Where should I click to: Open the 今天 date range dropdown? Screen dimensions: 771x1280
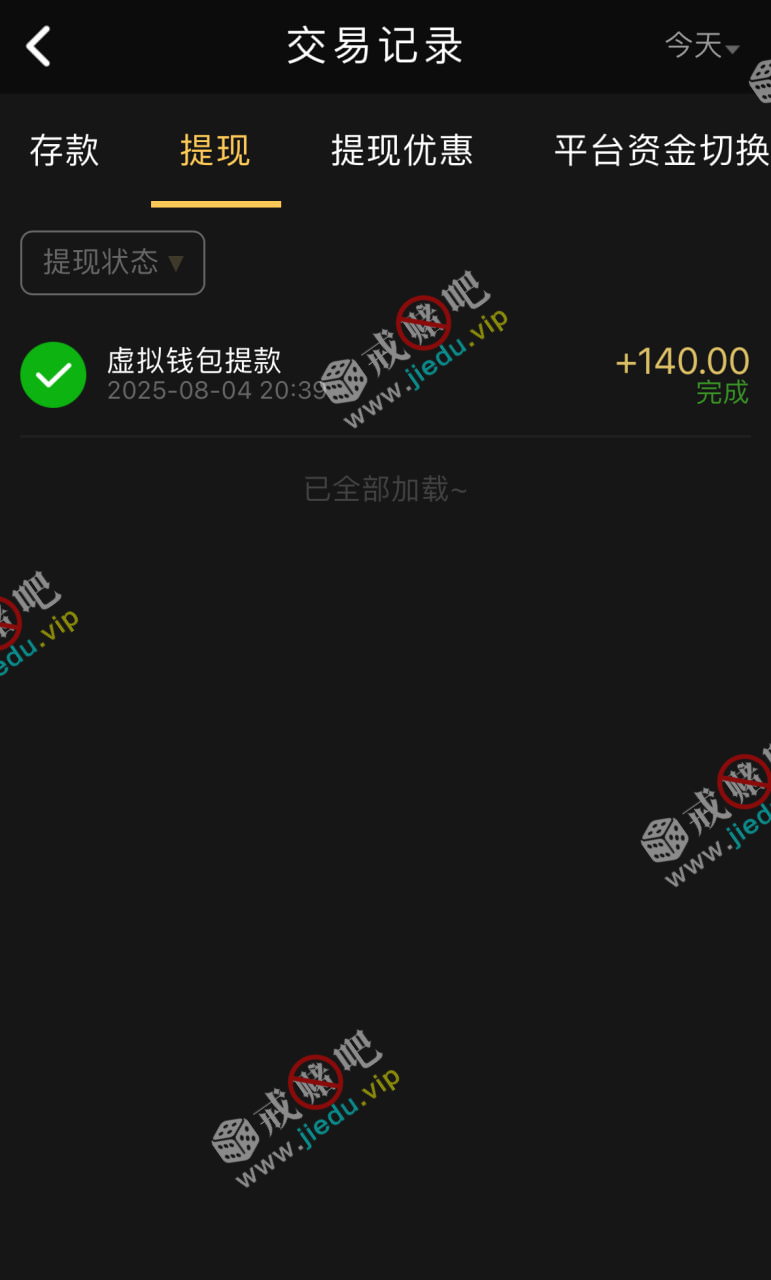[x=702, y=45]
